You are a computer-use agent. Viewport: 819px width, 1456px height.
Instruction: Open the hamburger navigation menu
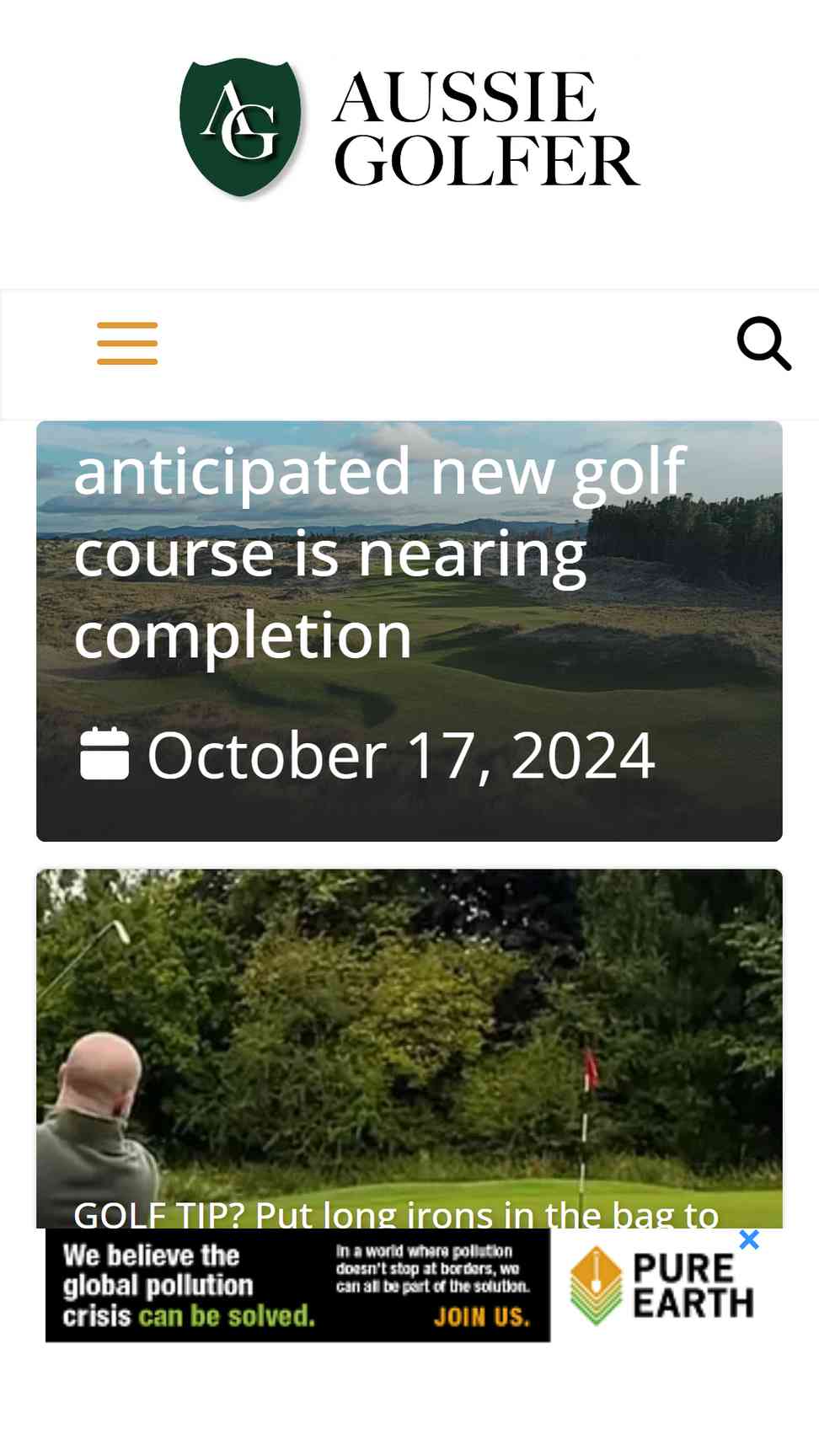click(127, 343)
